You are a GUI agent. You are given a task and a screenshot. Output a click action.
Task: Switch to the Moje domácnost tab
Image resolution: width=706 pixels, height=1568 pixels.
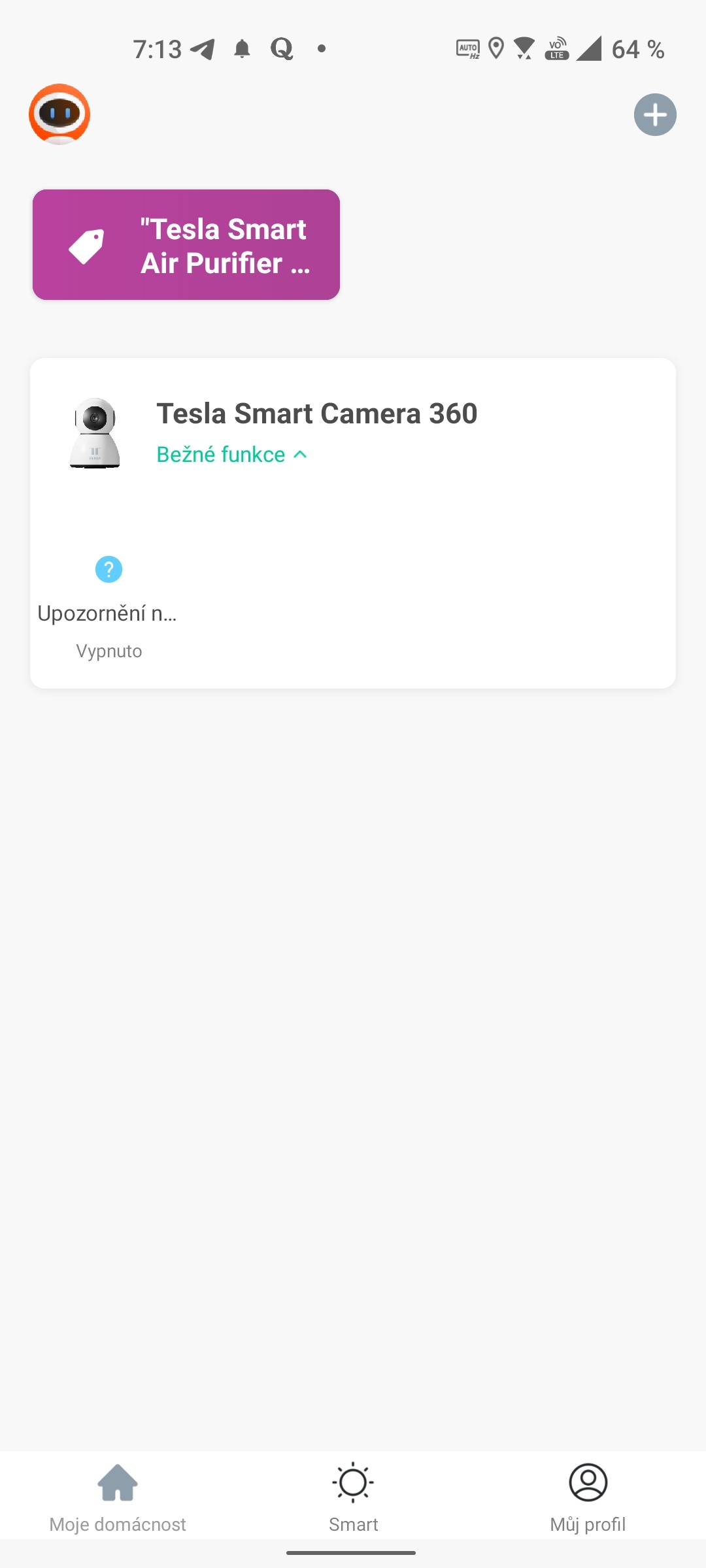tap(118, 1496)
